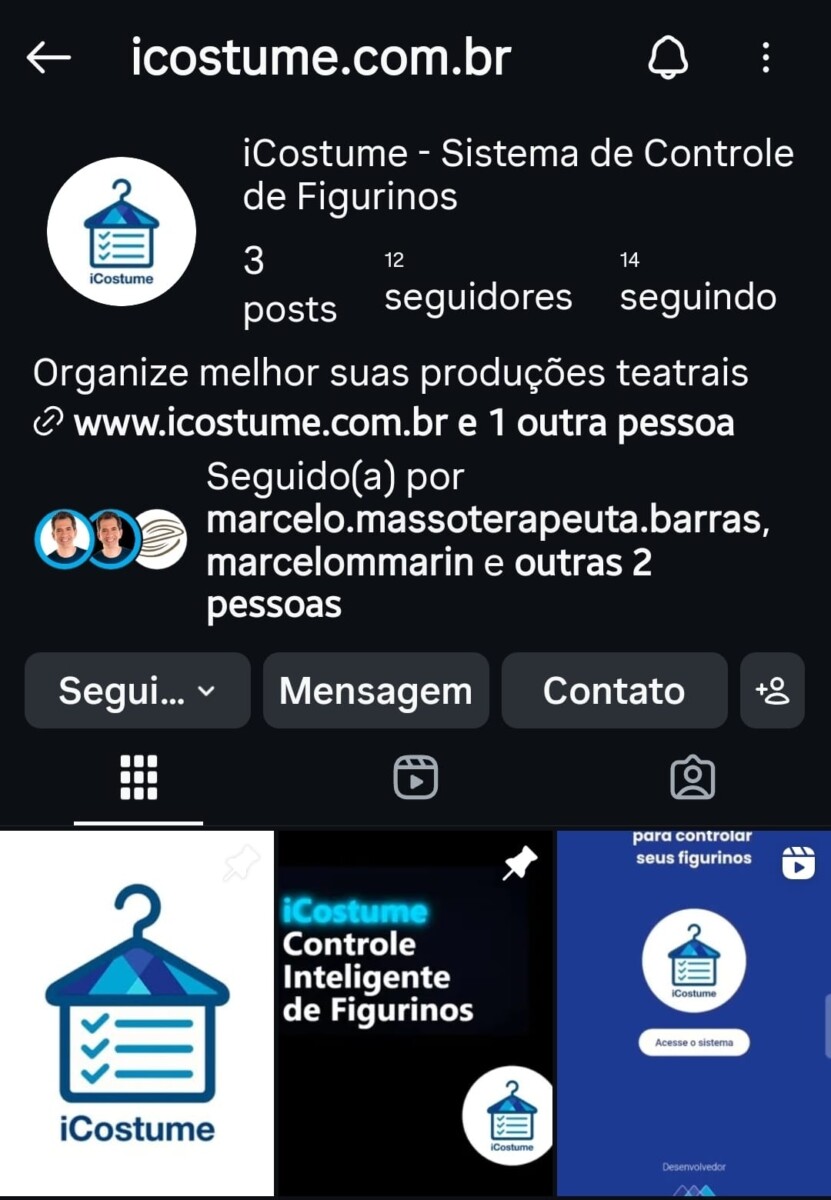The width and height of the screenshot is (831, 1200).
Task: Open the reel with Acesse o sistema
Action: (693, 1013)
